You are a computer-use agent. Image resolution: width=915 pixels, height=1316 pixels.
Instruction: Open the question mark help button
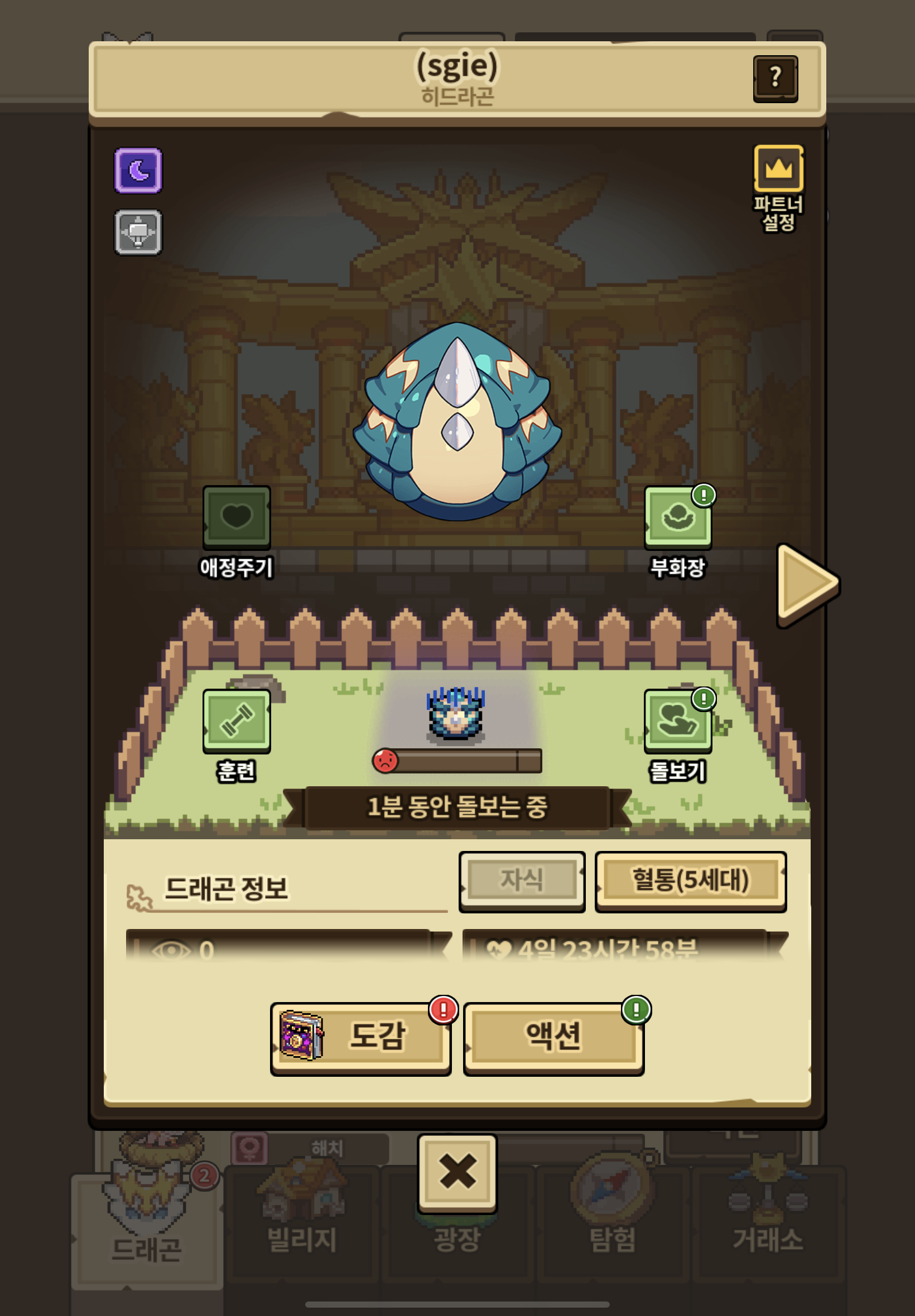[775, 78]
